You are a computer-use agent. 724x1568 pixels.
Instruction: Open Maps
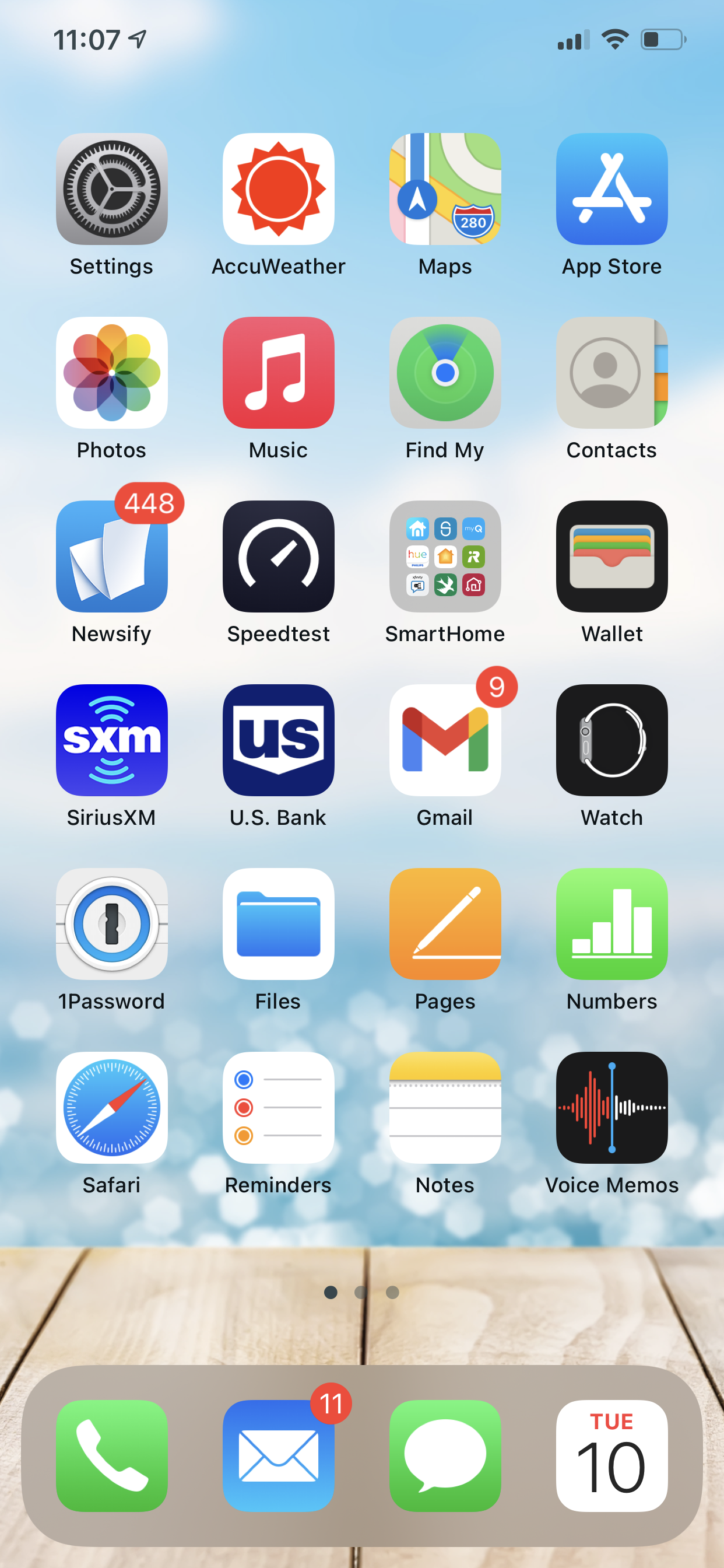(x=445, y=190)
